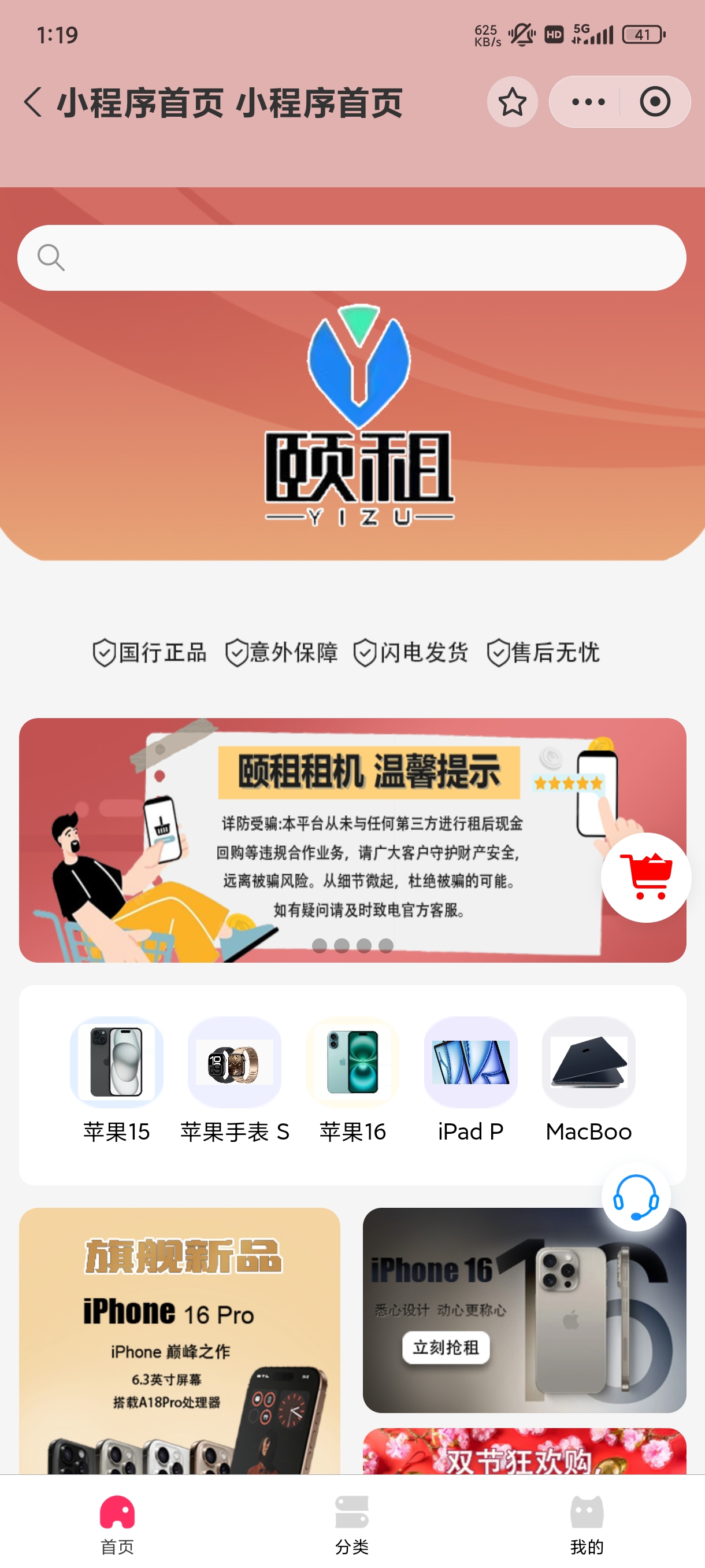This screenshot has height=1568, width=705.
Task: Open the floating shopping cart
Action: [x=645, y=877]
